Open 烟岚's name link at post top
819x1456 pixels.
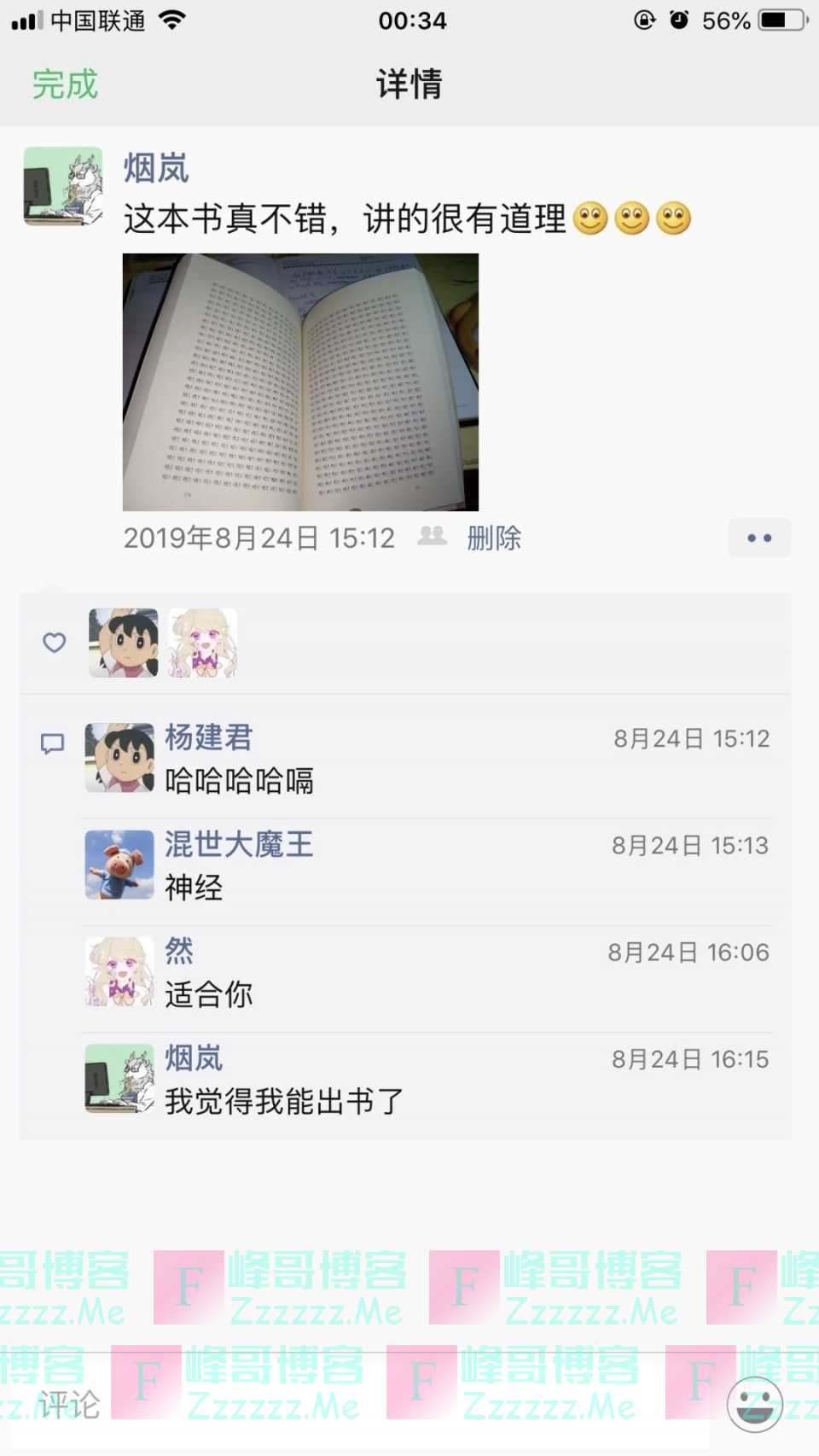[x=156, y=168]
